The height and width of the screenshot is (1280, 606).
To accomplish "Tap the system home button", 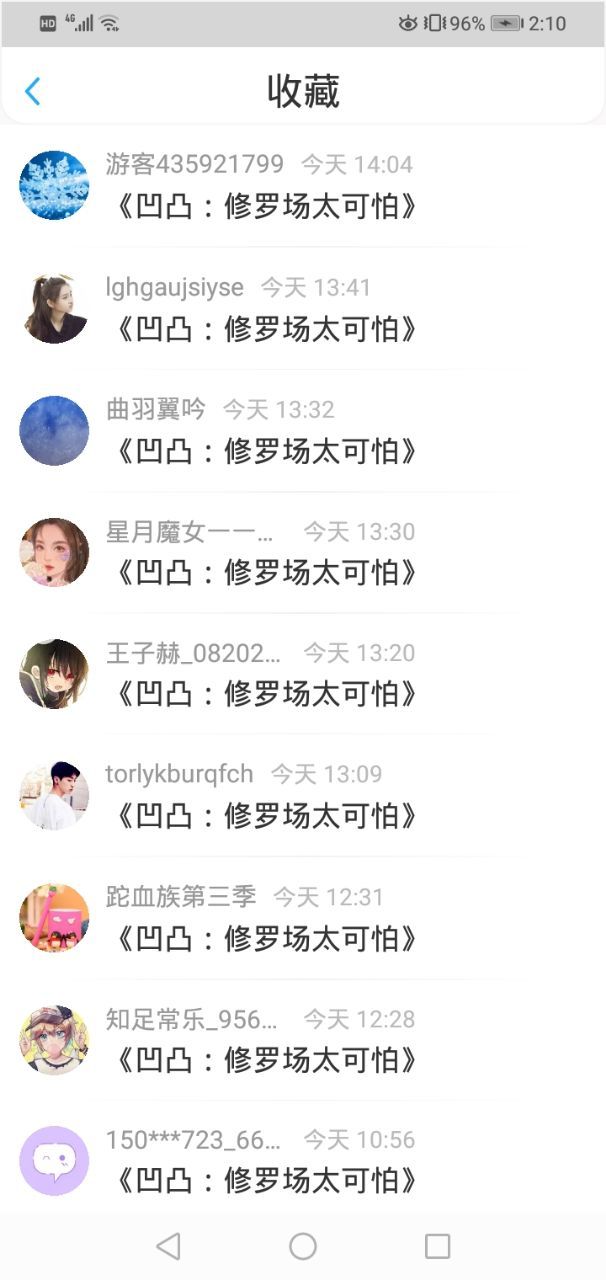I will click(x=303, y=1246).
